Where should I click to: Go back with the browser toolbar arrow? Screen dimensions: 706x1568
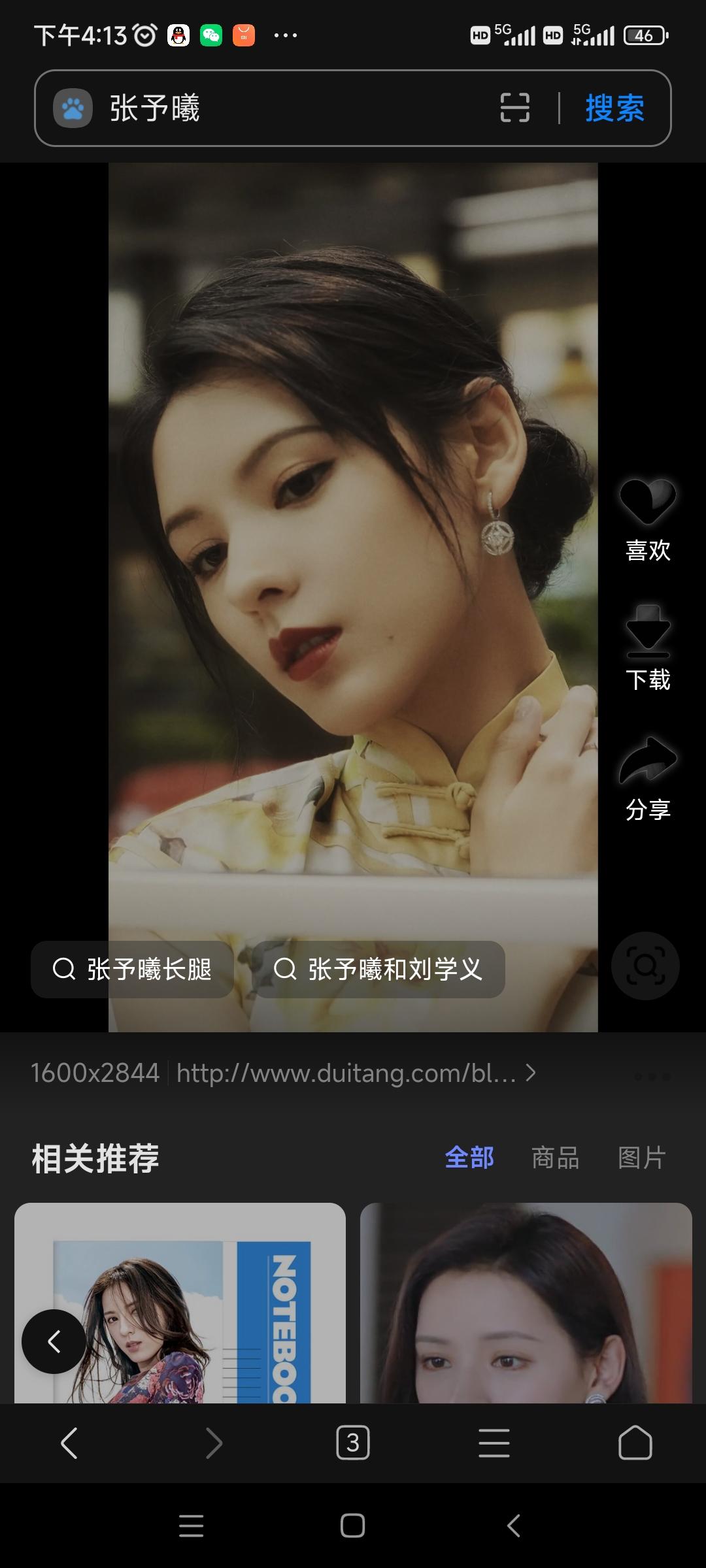pyautogui.click(x=69, y=1443)
